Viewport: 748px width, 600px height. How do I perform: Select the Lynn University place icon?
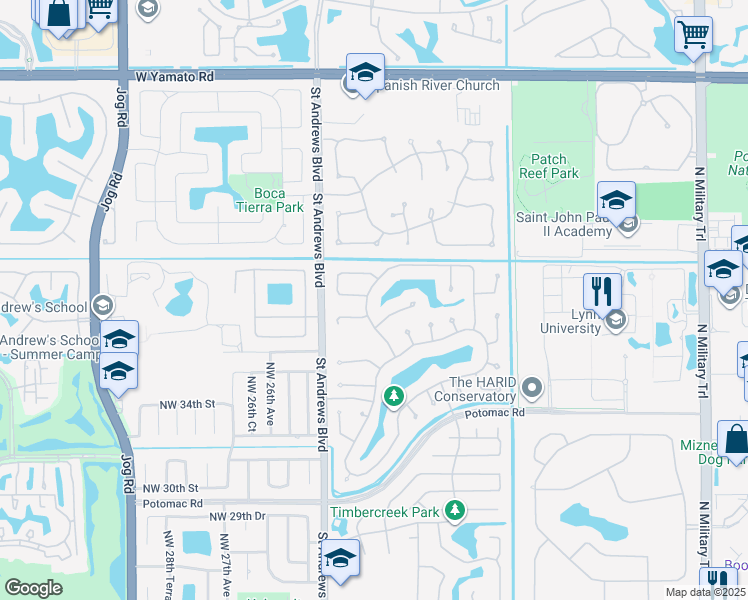[x=615, y=320]
